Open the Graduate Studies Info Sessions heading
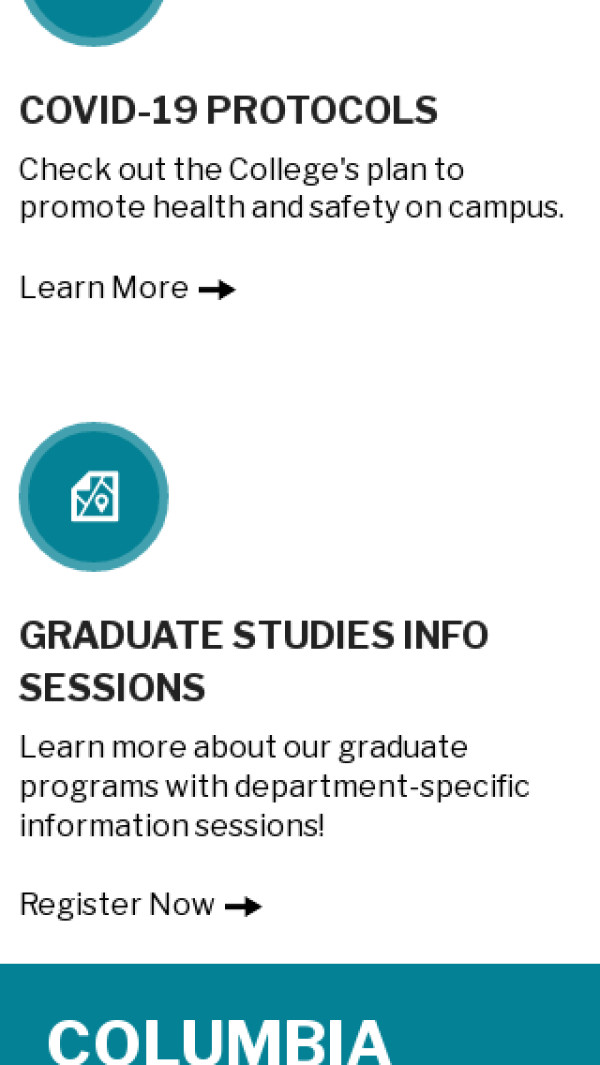Screen dimensions: 600x1065 pos(253,660)
